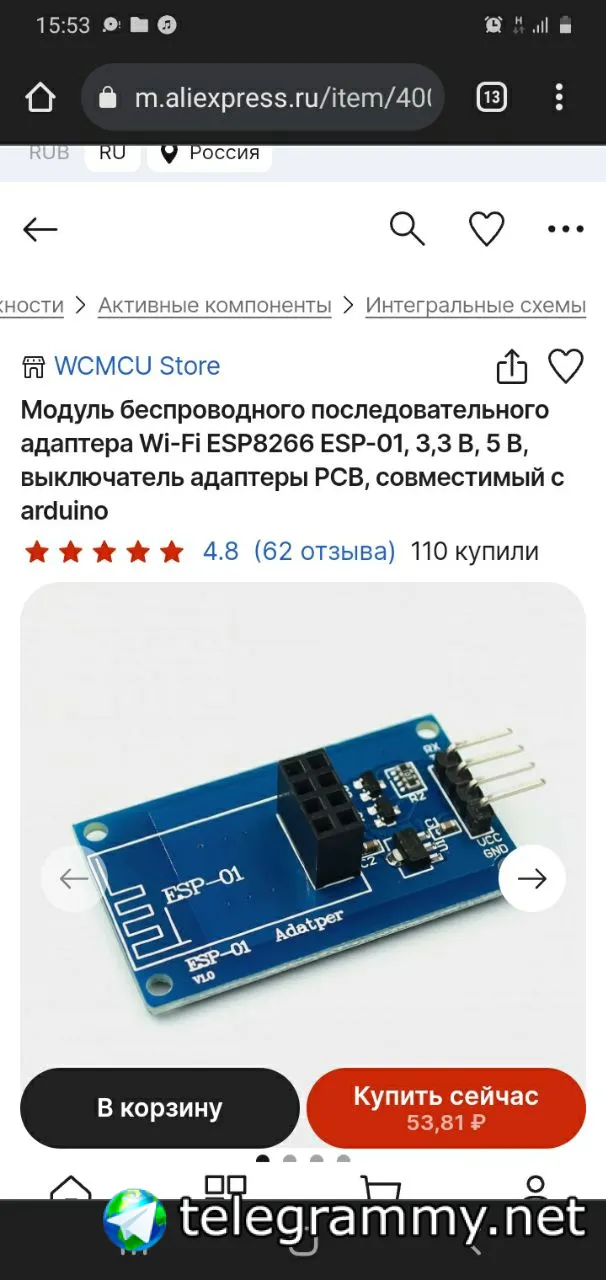Add the product to favorites via heart
Viewport: 606px width, 1280px height.
566,366
